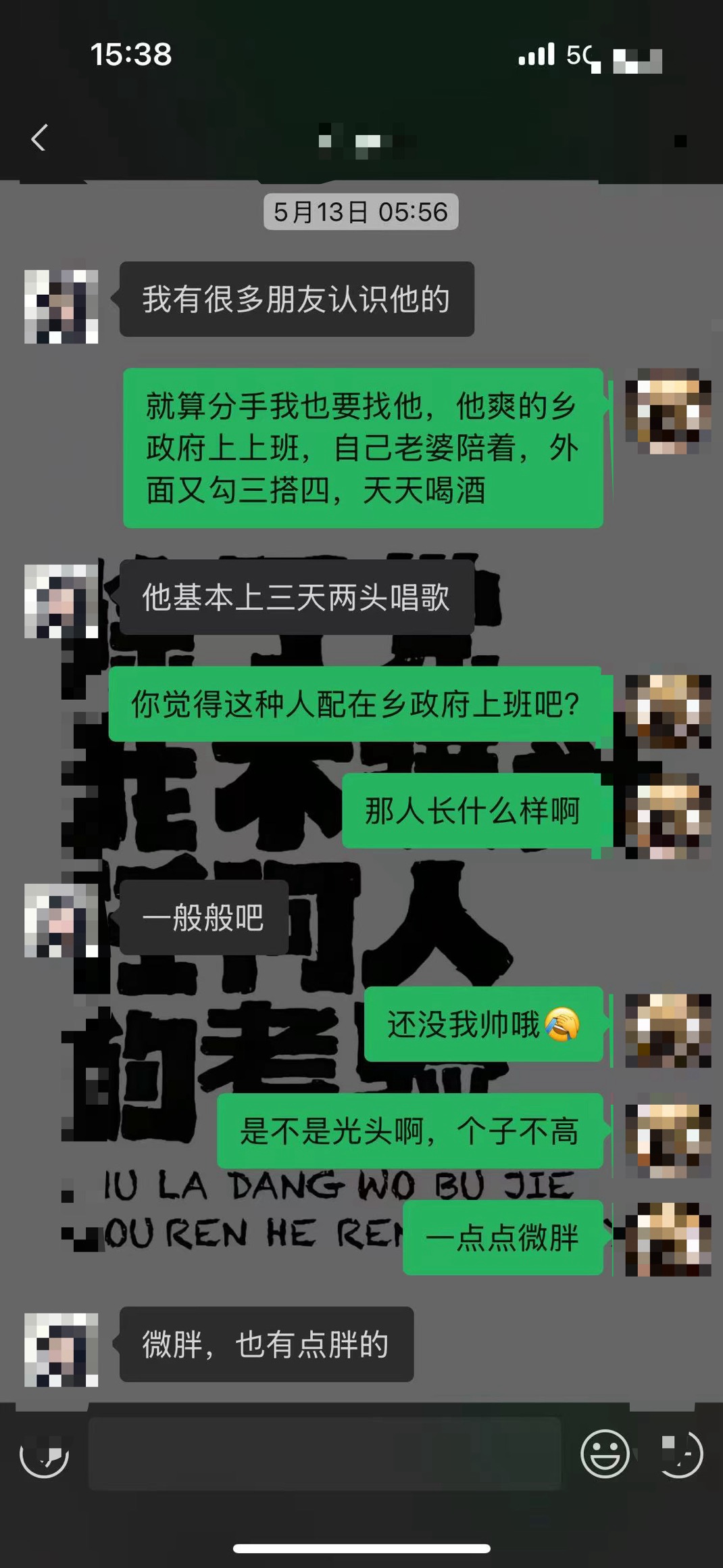Open the emoji sticker panel

(605, 1454)
